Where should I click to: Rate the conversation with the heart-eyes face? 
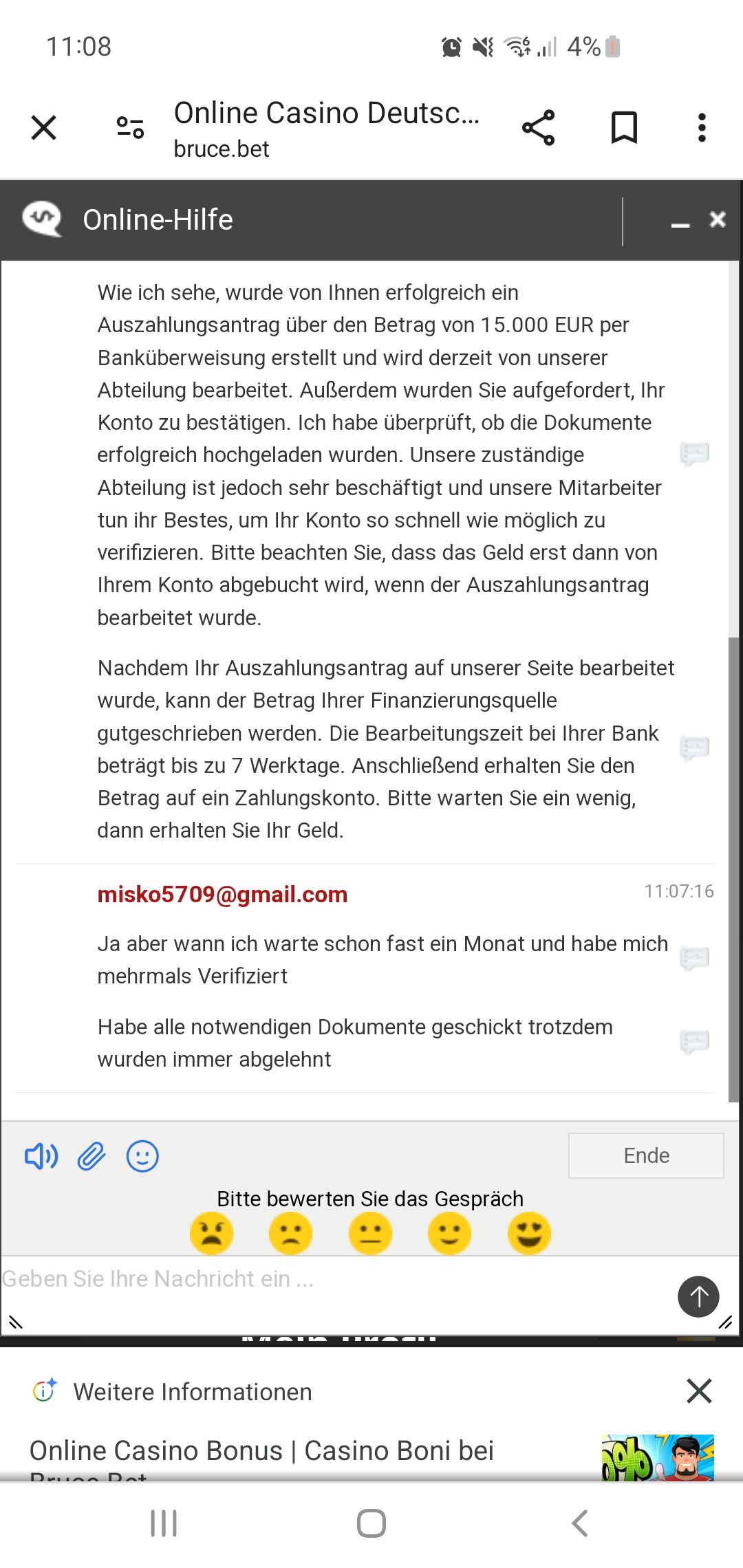[529, 1234]
